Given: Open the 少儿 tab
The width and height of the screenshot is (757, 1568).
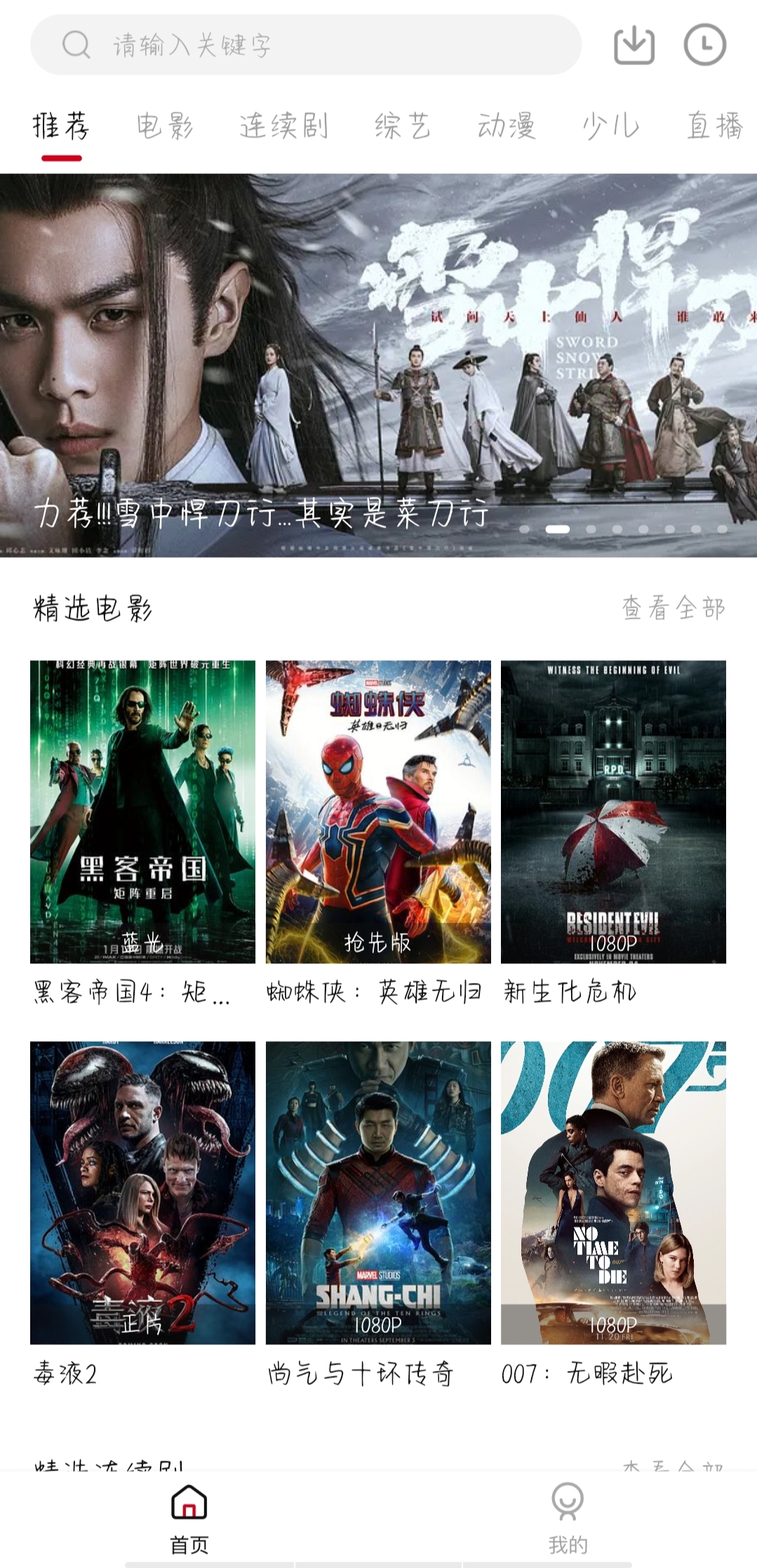Looking at the screenshot, I should click(610, 126).
